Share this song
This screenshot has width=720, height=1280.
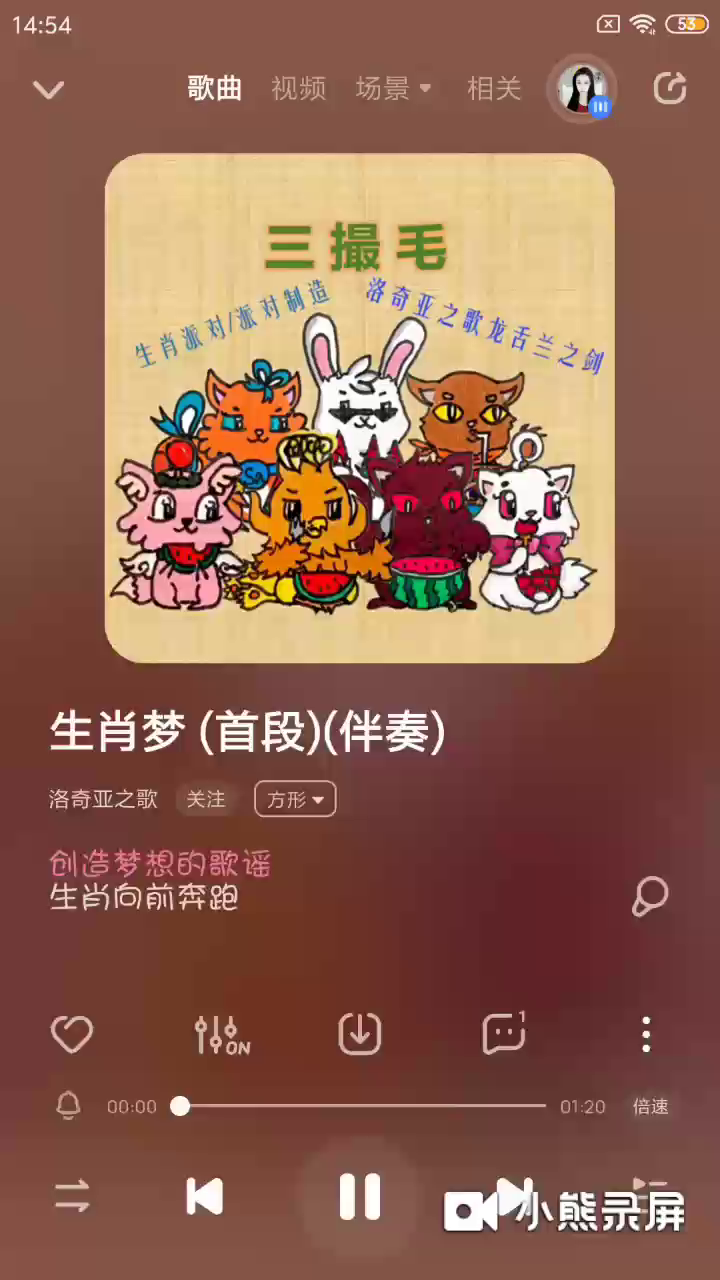pos(670,88)
